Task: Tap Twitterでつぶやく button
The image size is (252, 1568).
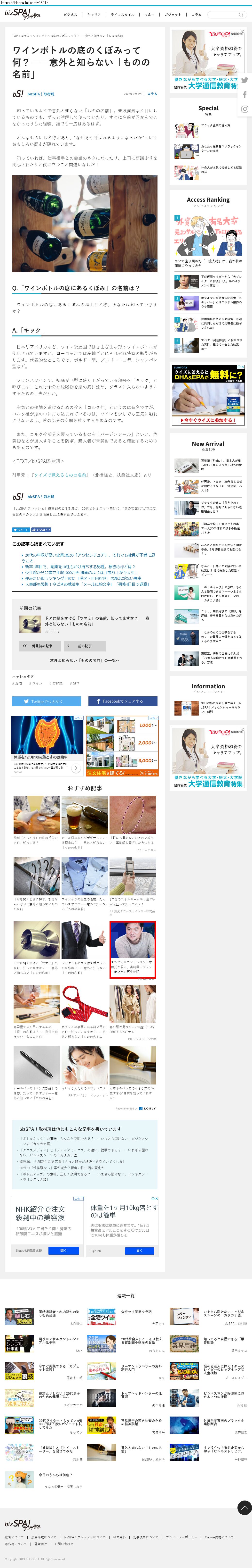Action: click(x=47, y=701)
